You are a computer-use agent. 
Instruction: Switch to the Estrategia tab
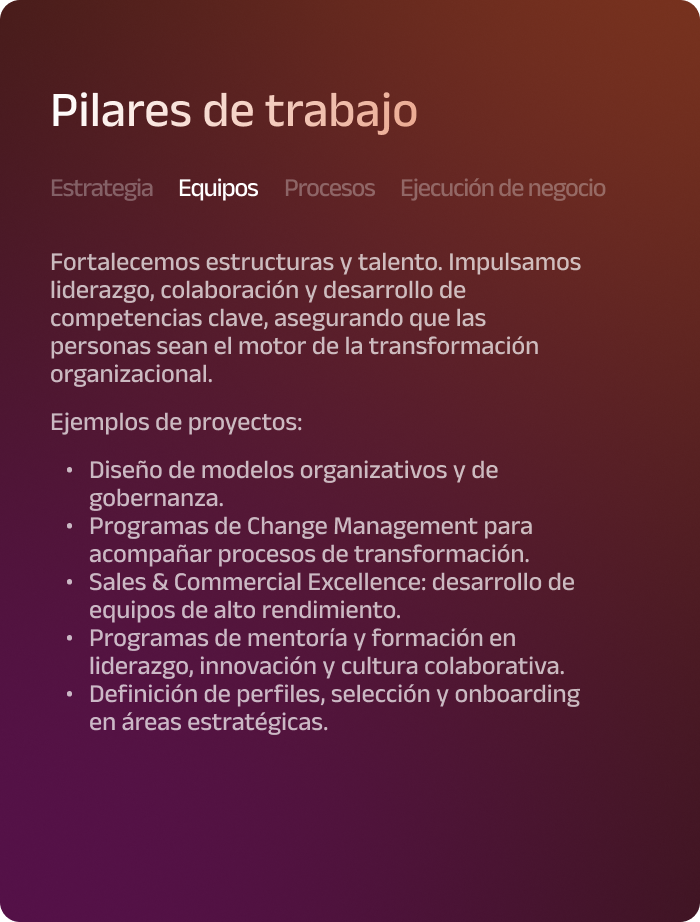click(x=101, y=188)
